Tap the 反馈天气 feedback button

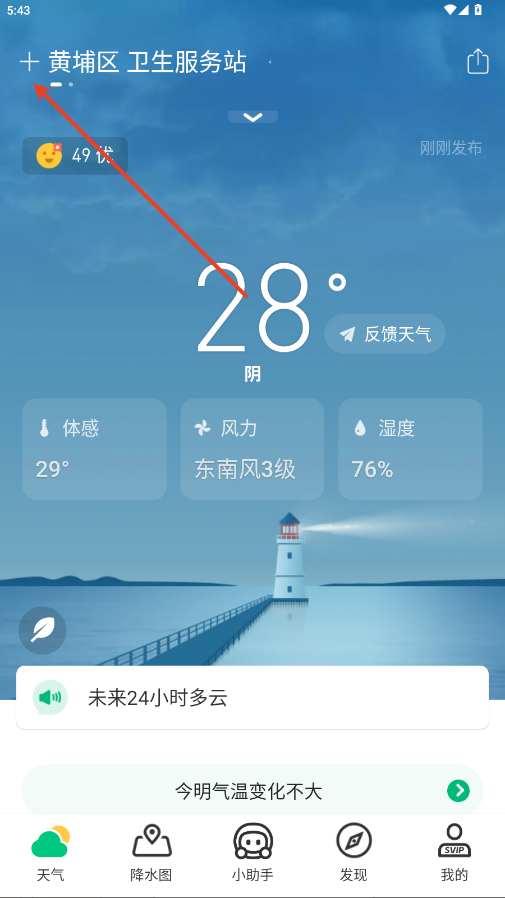pos(385,334)
